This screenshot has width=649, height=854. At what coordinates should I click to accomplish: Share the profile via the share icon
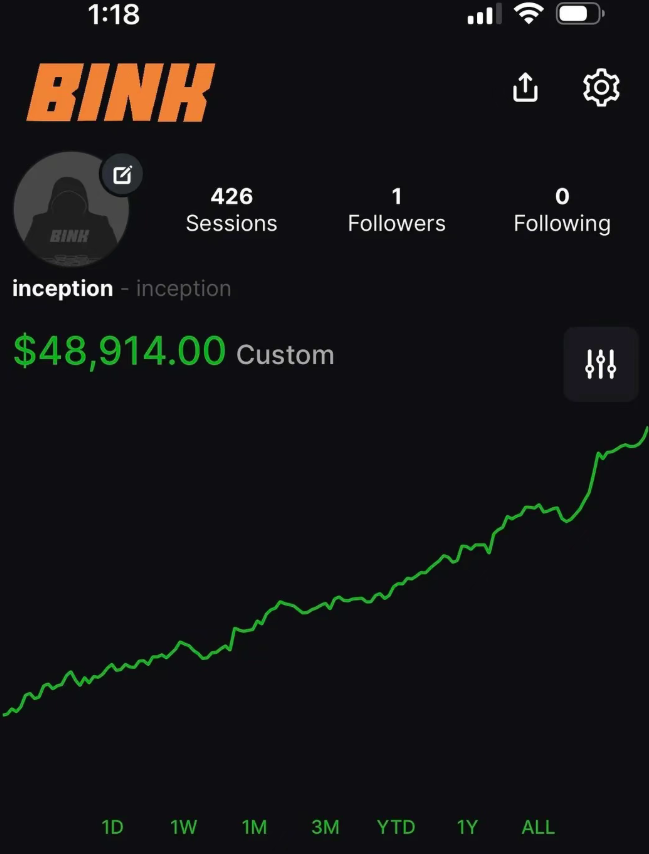point(525,88)
